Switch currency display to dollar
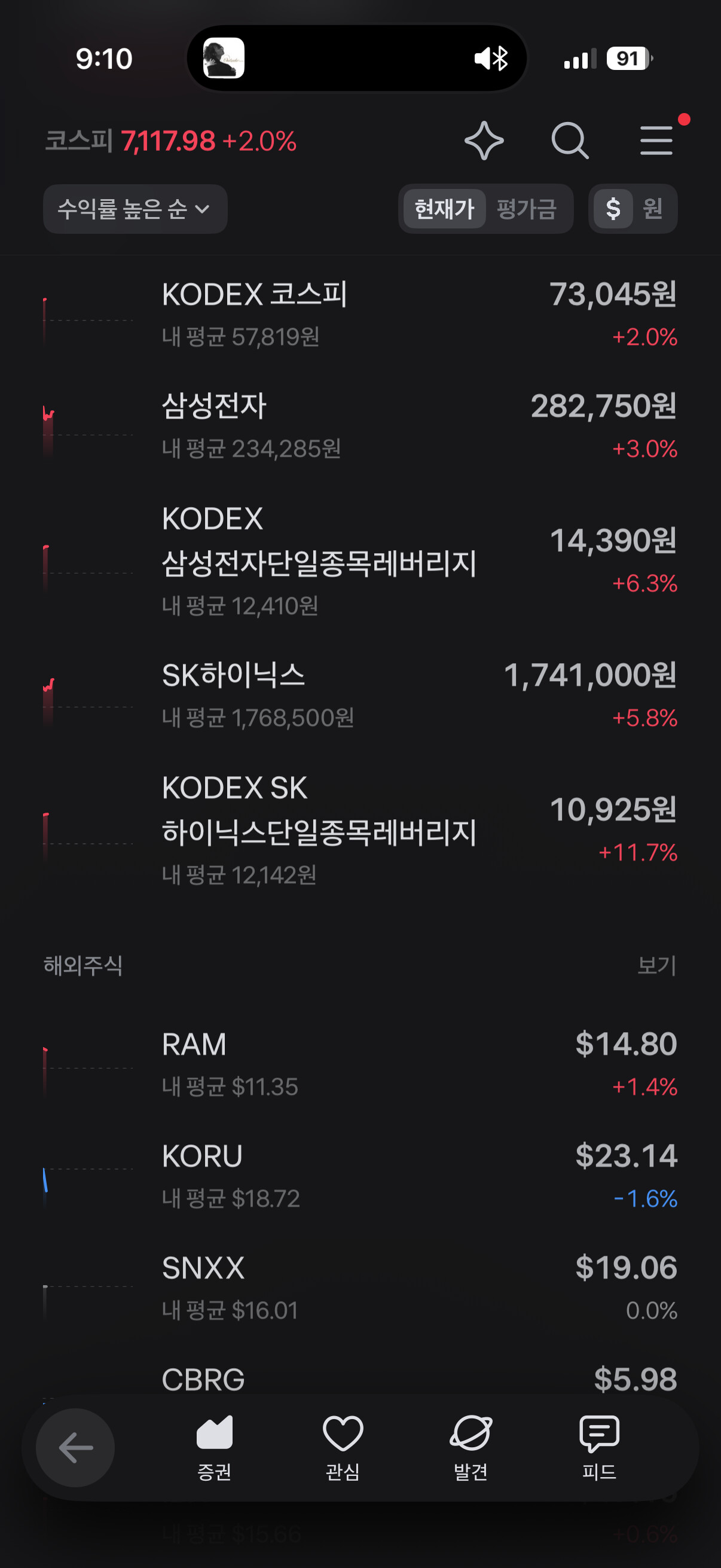 tap(613, 209)
